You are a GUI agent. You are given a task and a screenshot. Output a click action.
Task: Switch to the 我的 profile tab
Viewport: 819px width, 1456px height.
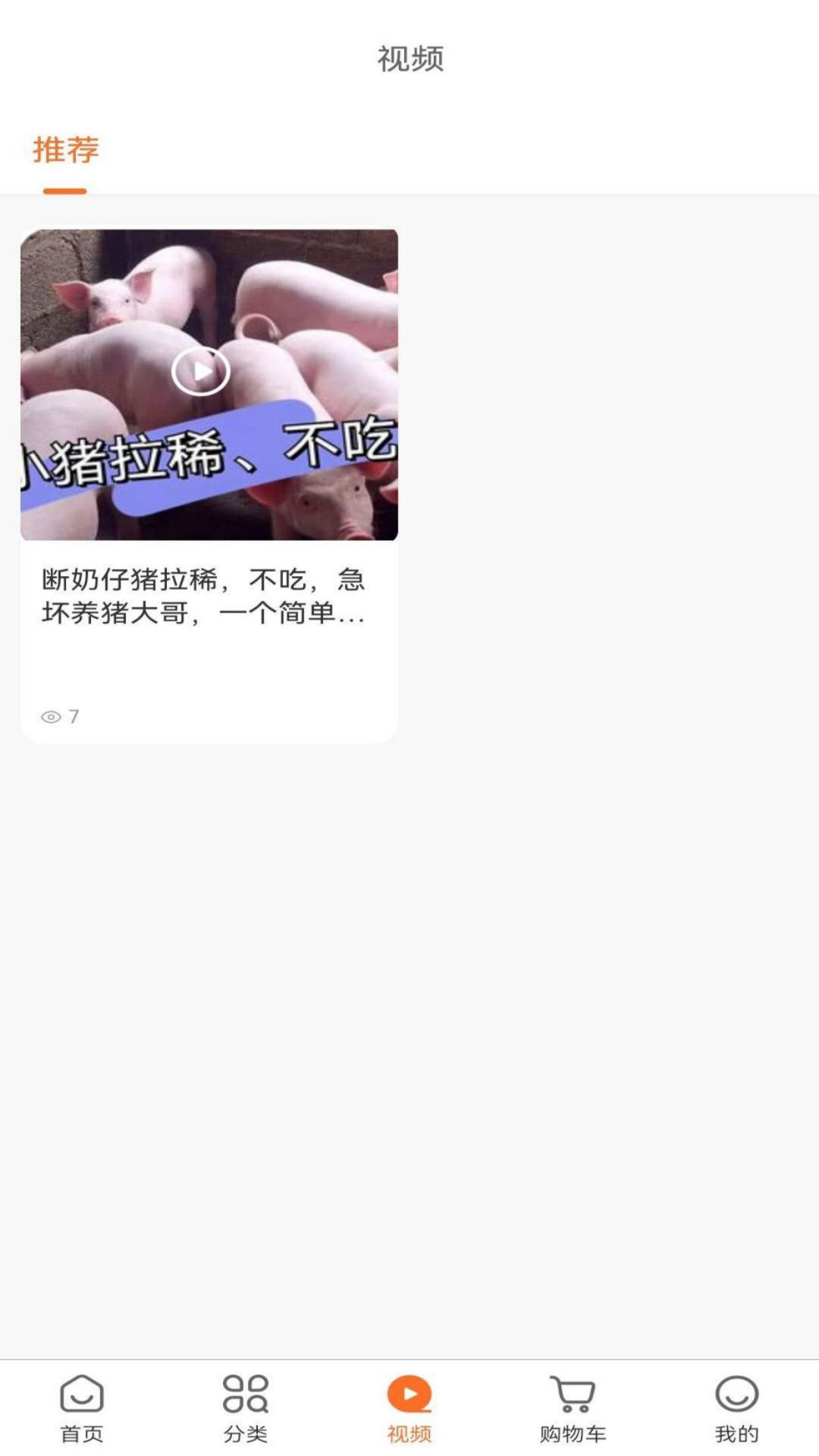736,1408
